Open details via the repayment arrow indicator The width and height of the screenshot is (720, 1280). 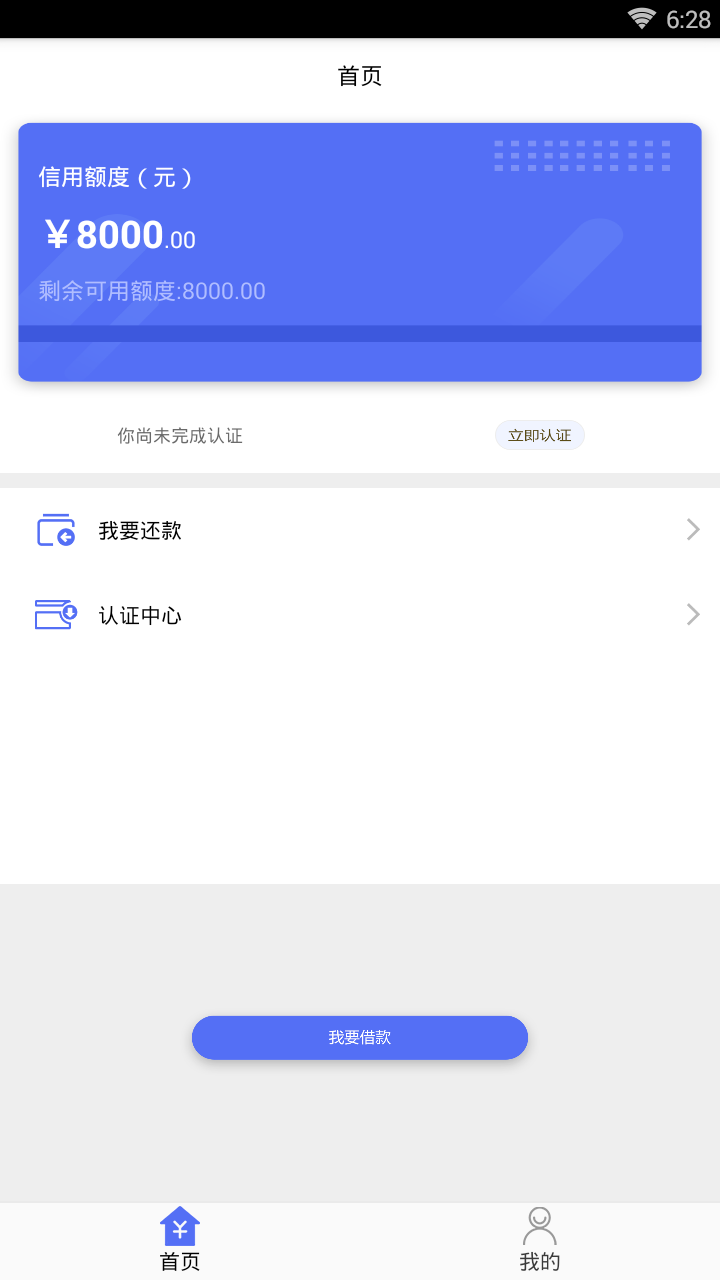[692, 529]
